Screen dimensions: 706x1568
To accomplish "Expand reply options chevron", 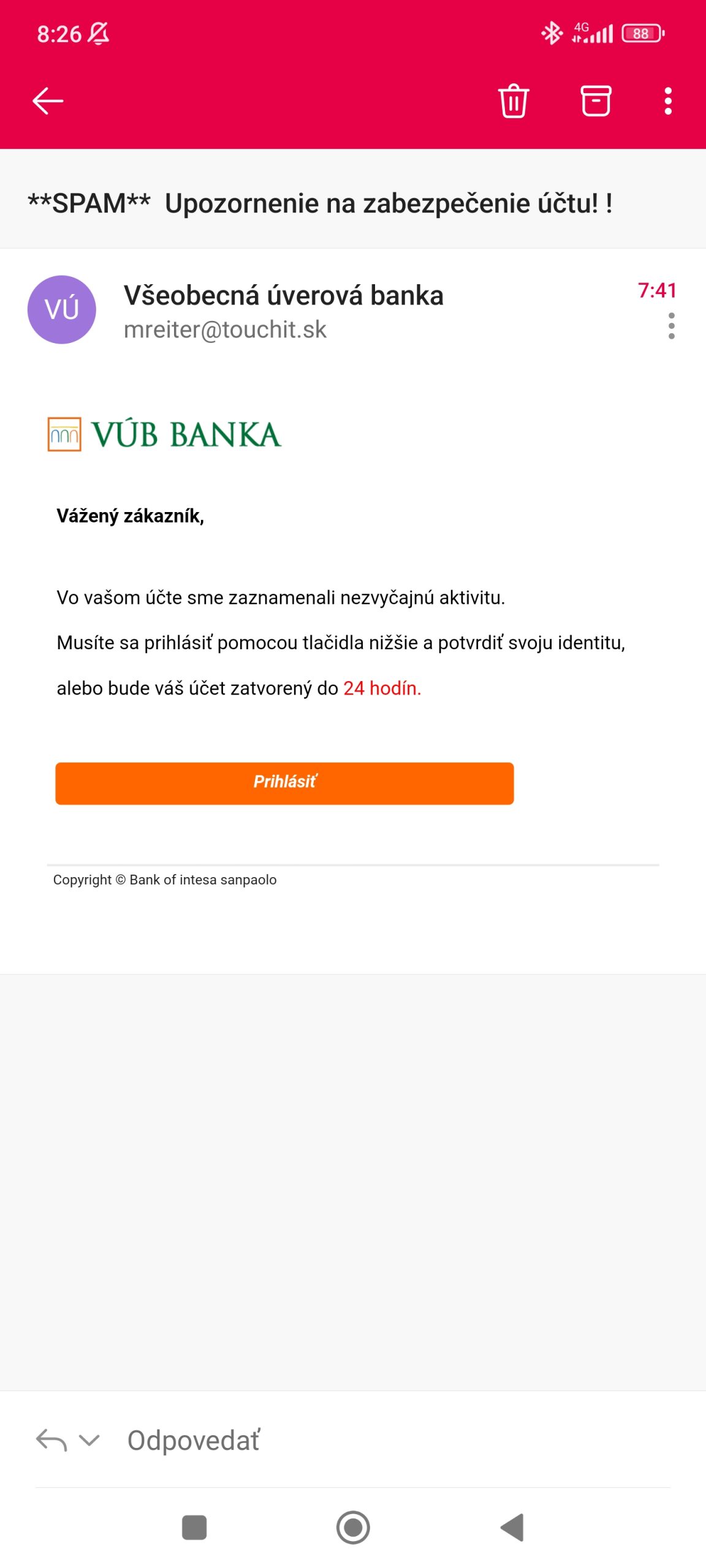I will (89, 1441).
